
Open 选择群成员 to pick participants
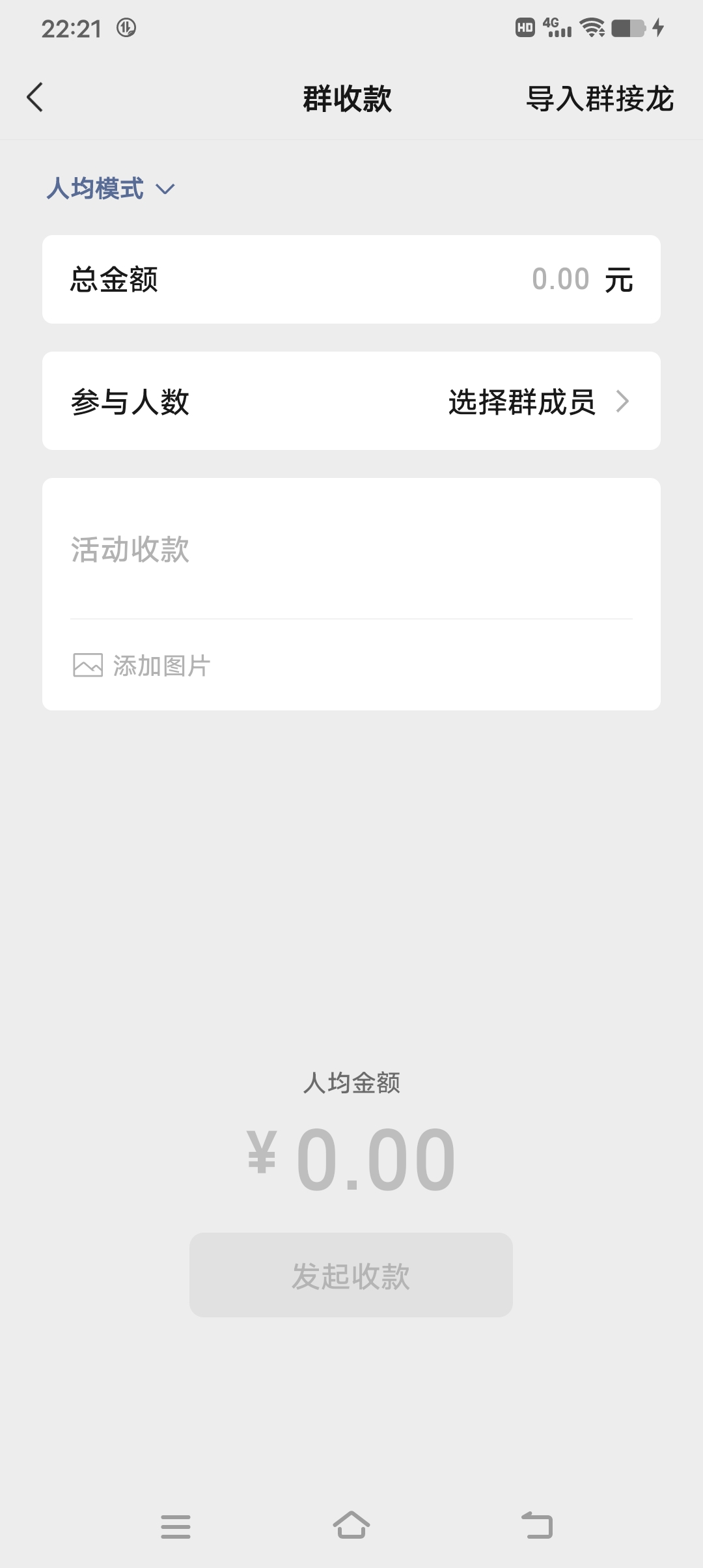(351, 401)
